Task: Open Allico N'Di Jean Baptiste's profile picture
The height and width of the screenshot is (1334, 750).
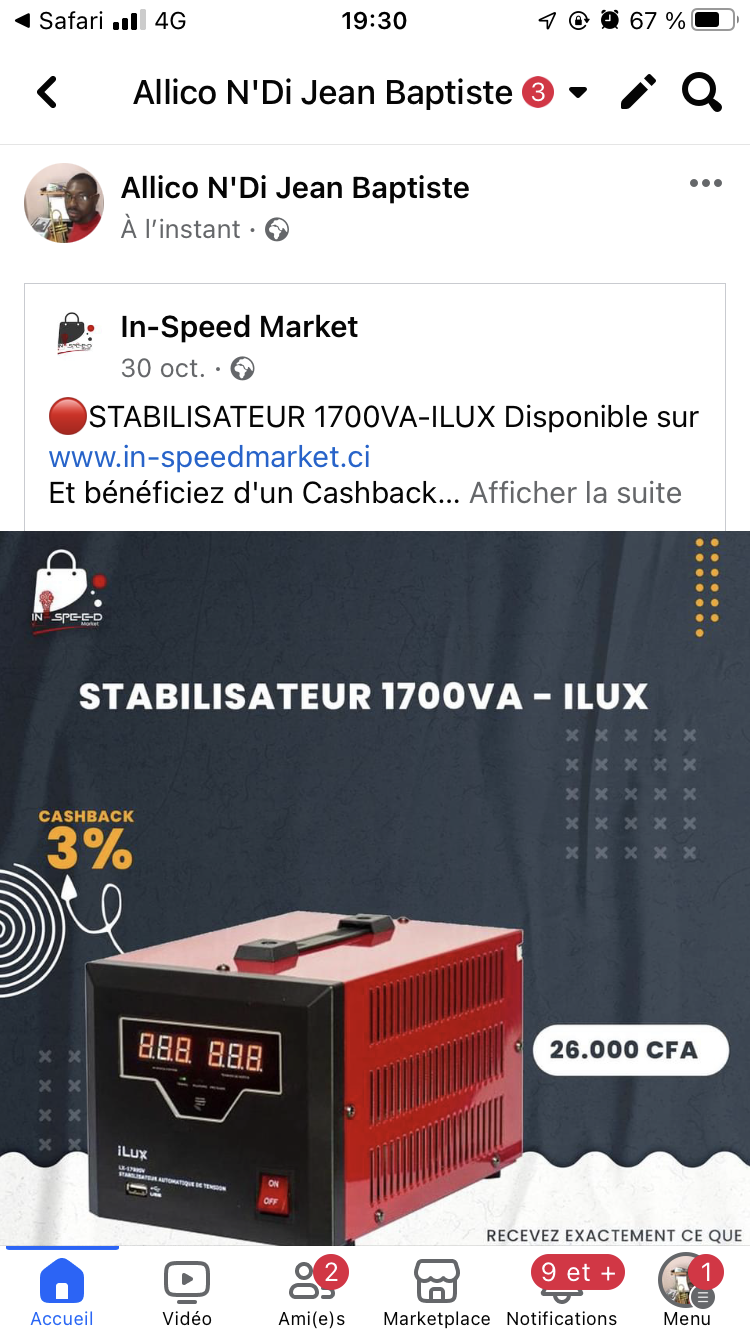Action: point(64,203)
